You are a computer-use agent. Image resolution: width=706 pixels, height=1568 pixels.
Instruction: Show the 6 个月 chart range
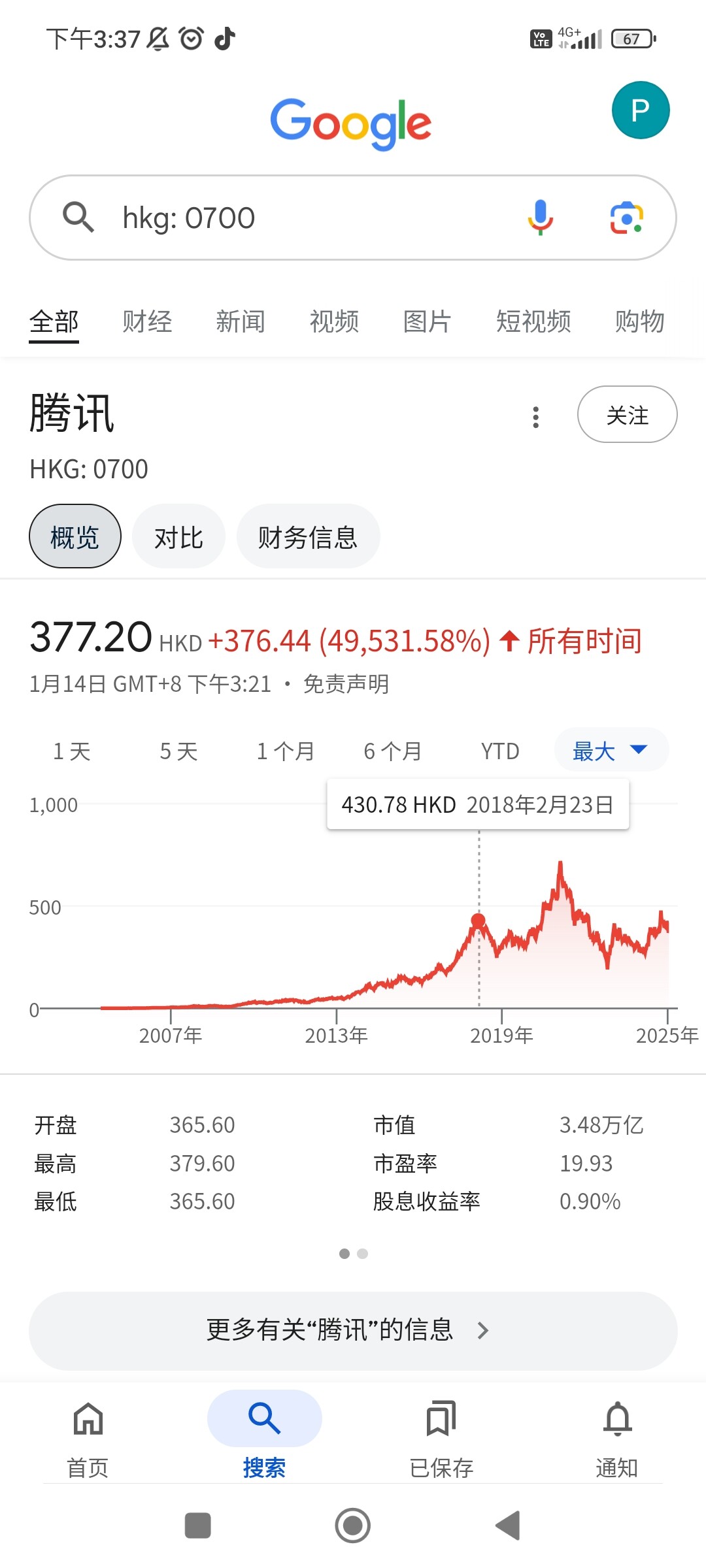[392, 751]
